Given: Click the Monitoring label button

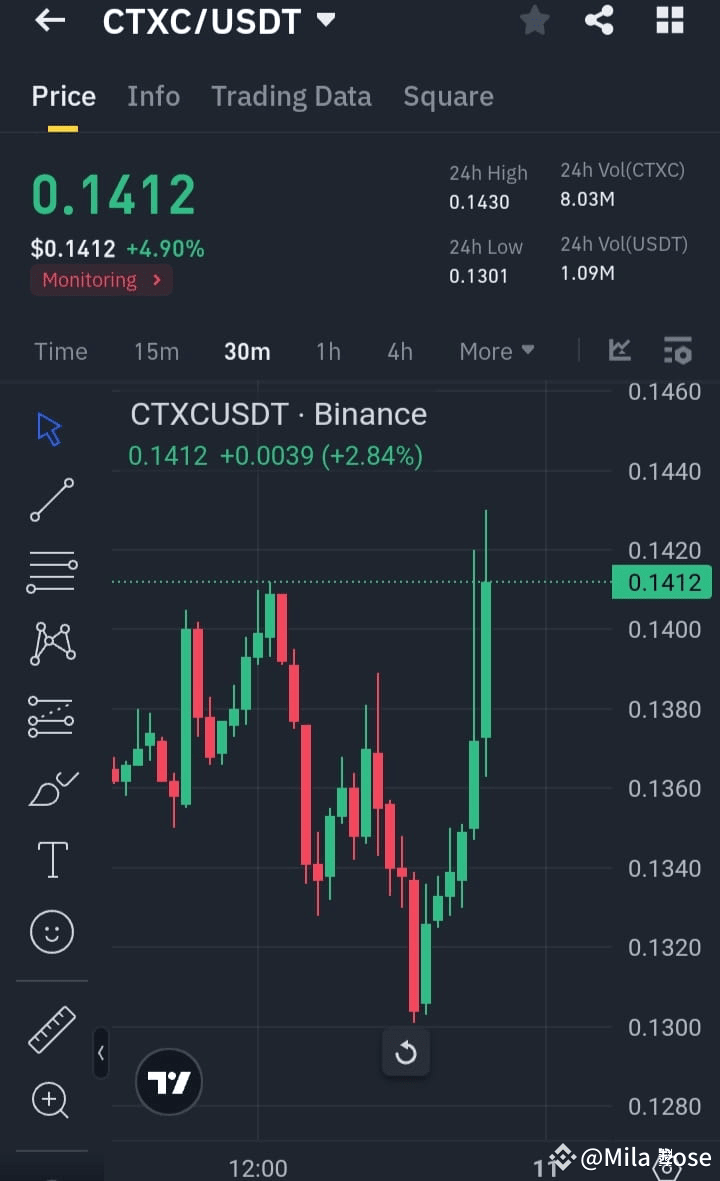Looking at the screenshot, I should 100,280.
